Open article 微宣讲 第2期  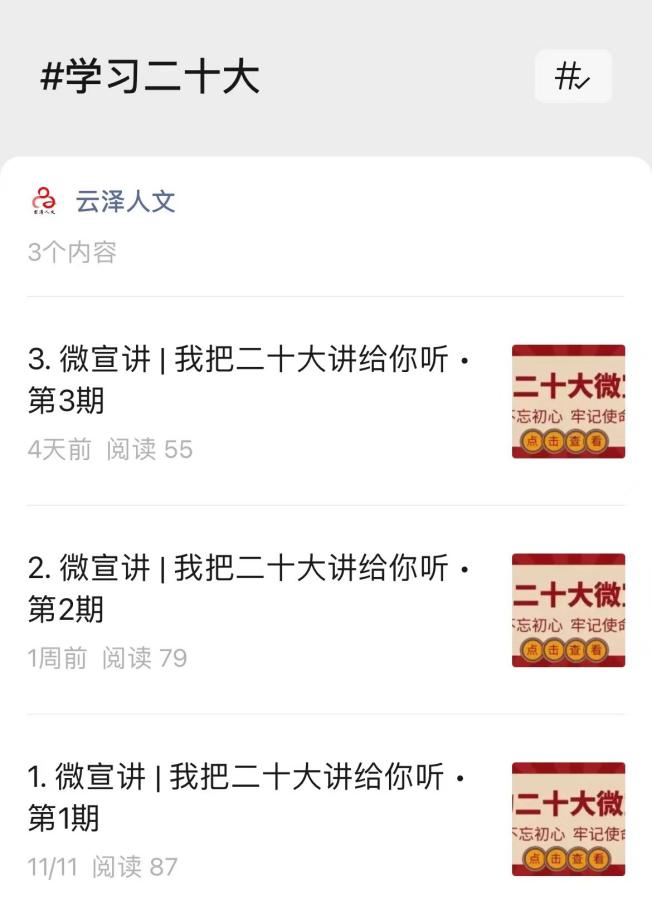248,589
